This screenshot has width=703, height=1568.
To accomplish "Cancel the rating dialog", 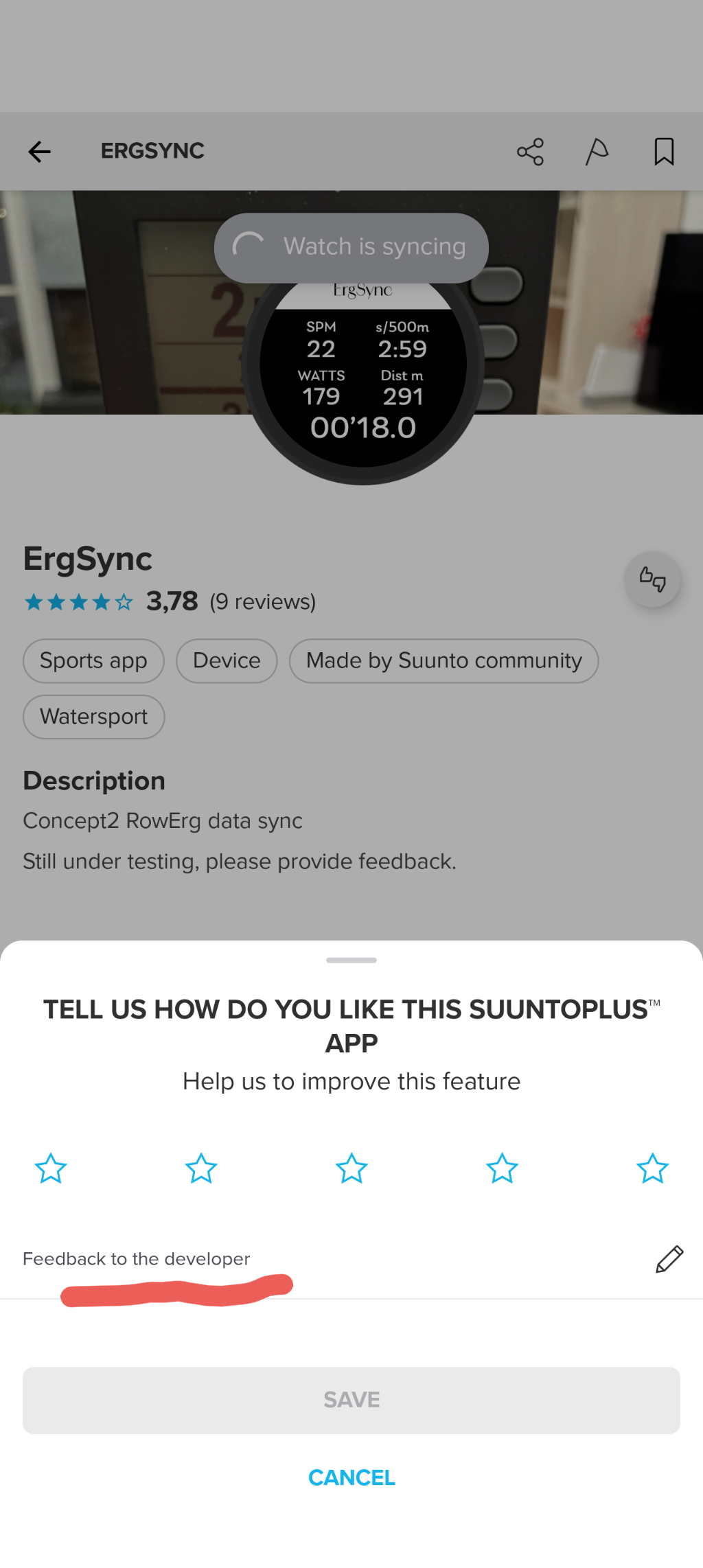I will click(x=351, y=1477).
